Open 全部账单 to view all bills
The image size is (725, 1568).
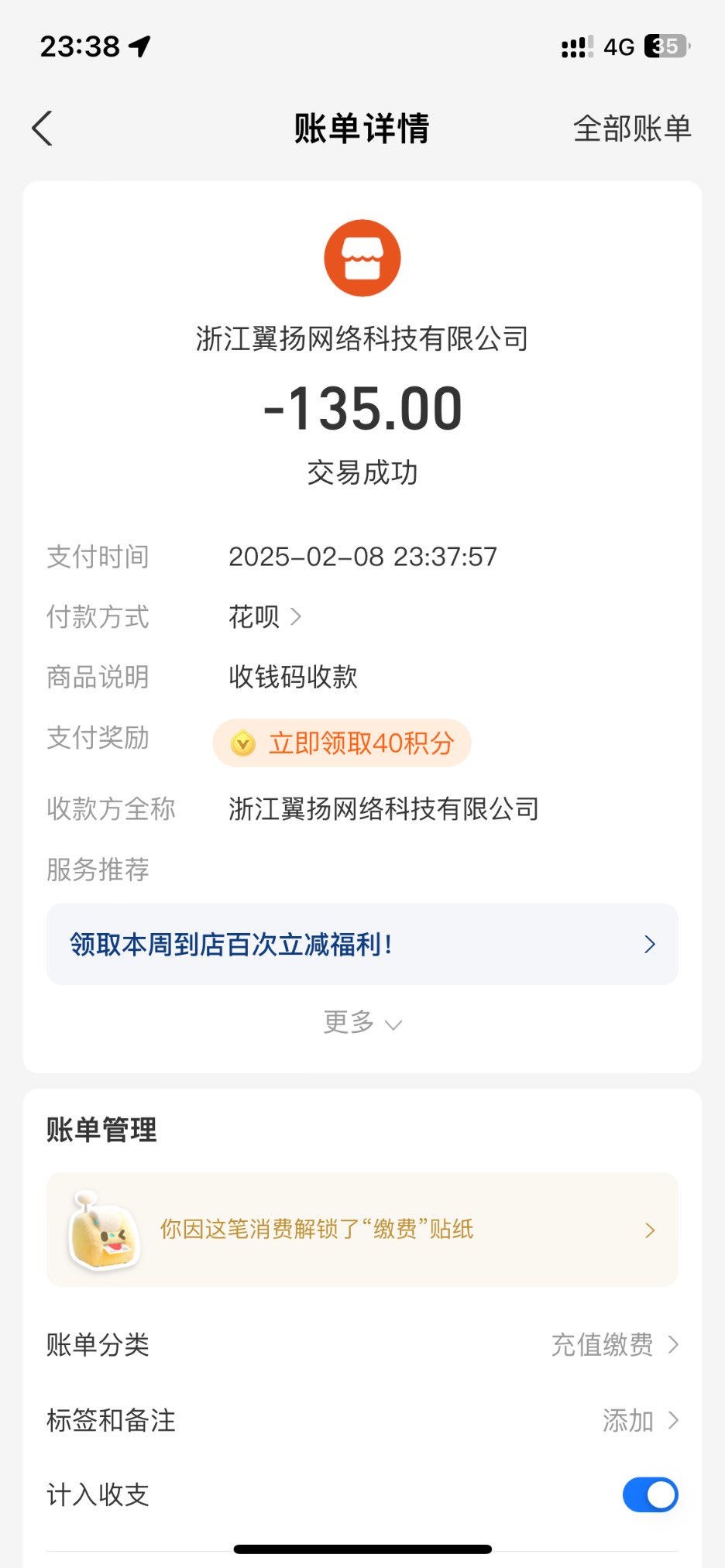(x=631, y=129)
